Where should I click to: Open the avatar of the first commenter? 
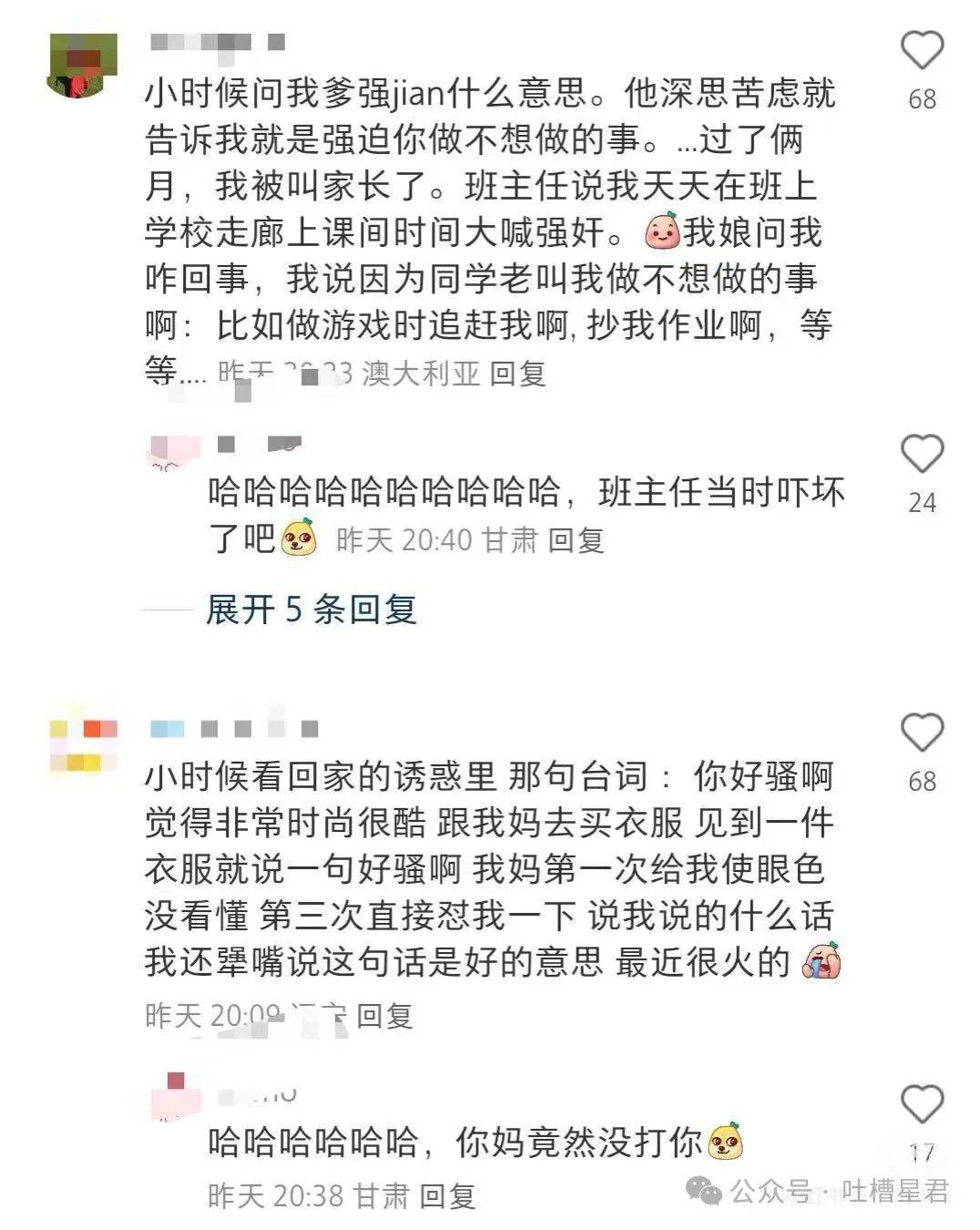click(x=83, y=66)
